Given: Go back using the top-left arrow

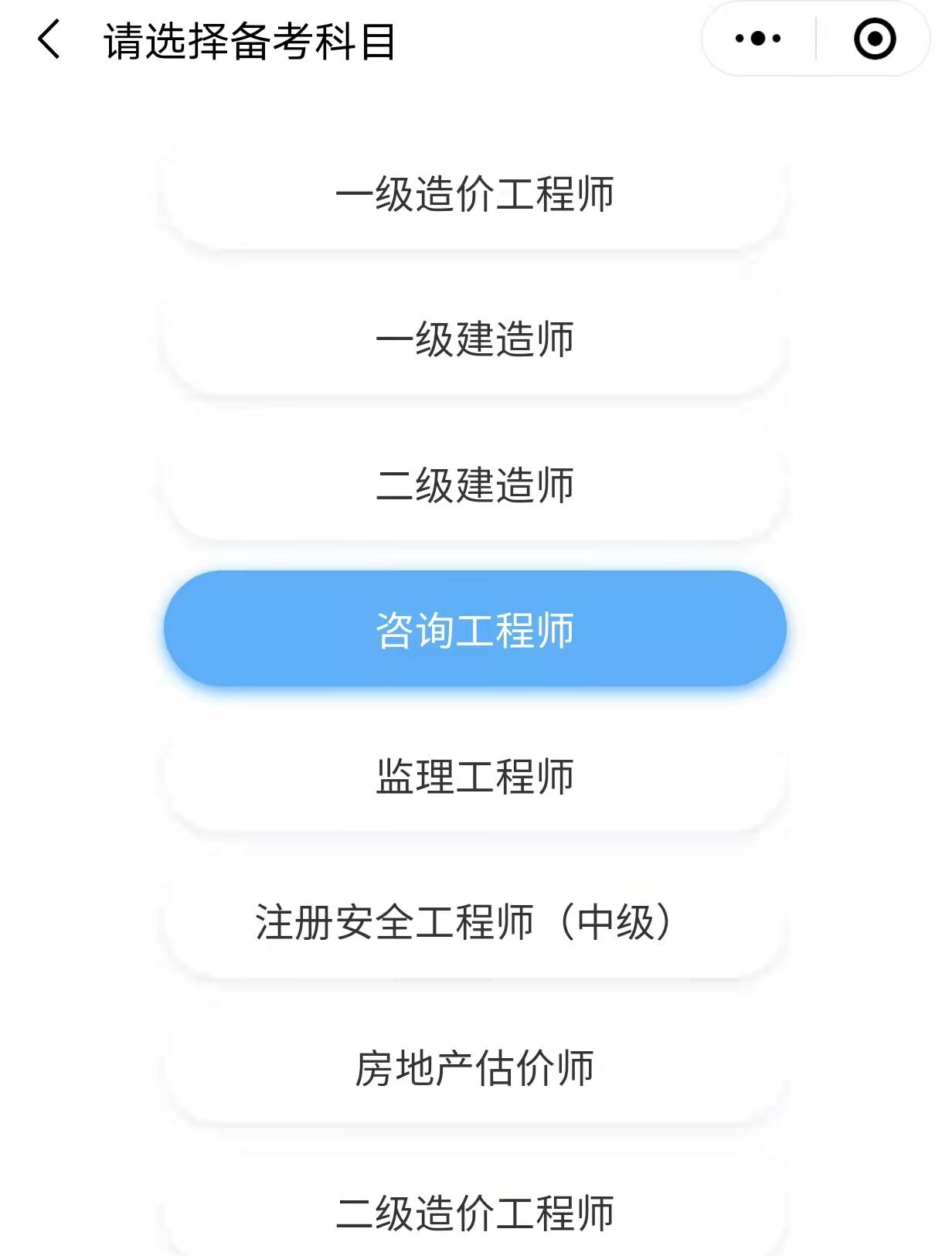Looking at the screenshot, I should [49, 40].
